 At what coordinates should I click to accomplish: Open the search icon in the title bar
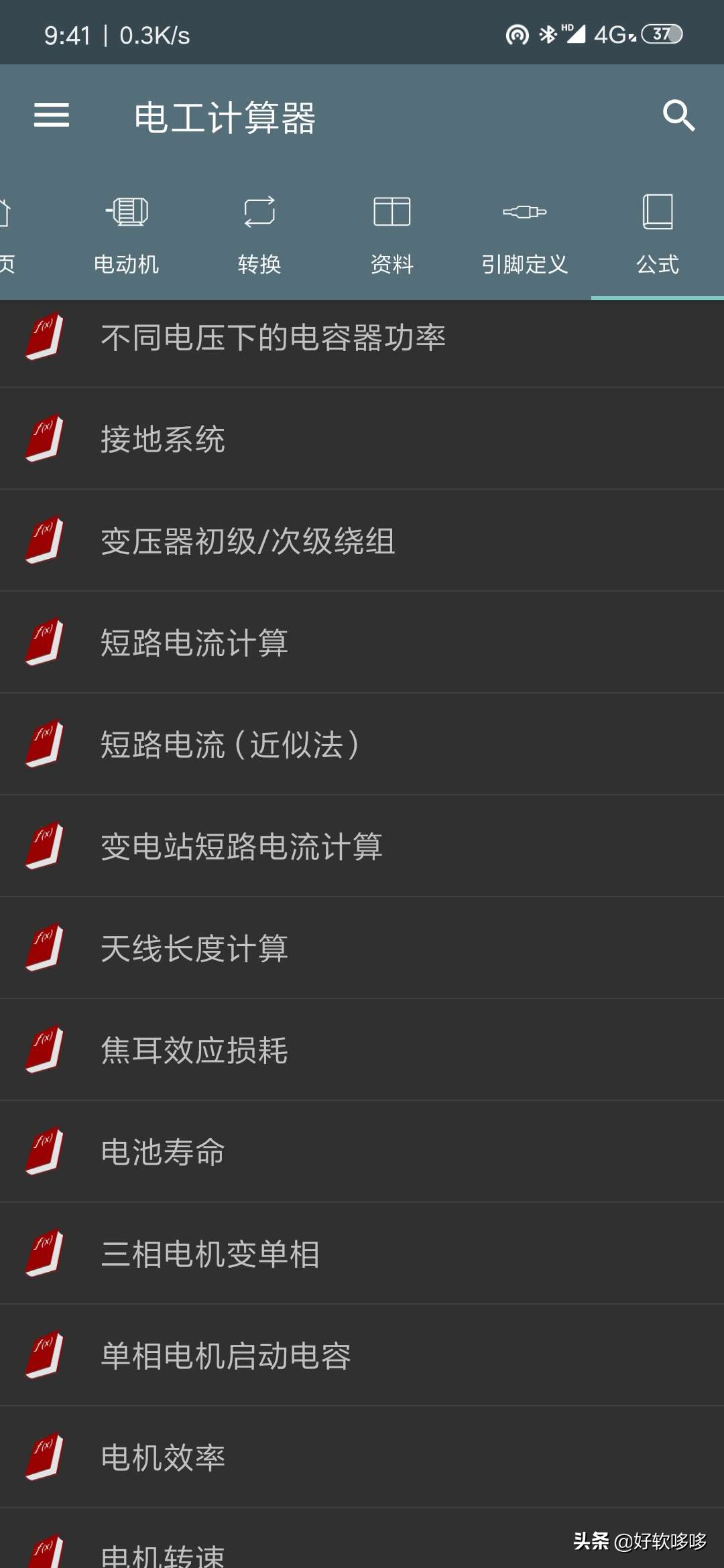pyautogui.click(x=680, y=115)
